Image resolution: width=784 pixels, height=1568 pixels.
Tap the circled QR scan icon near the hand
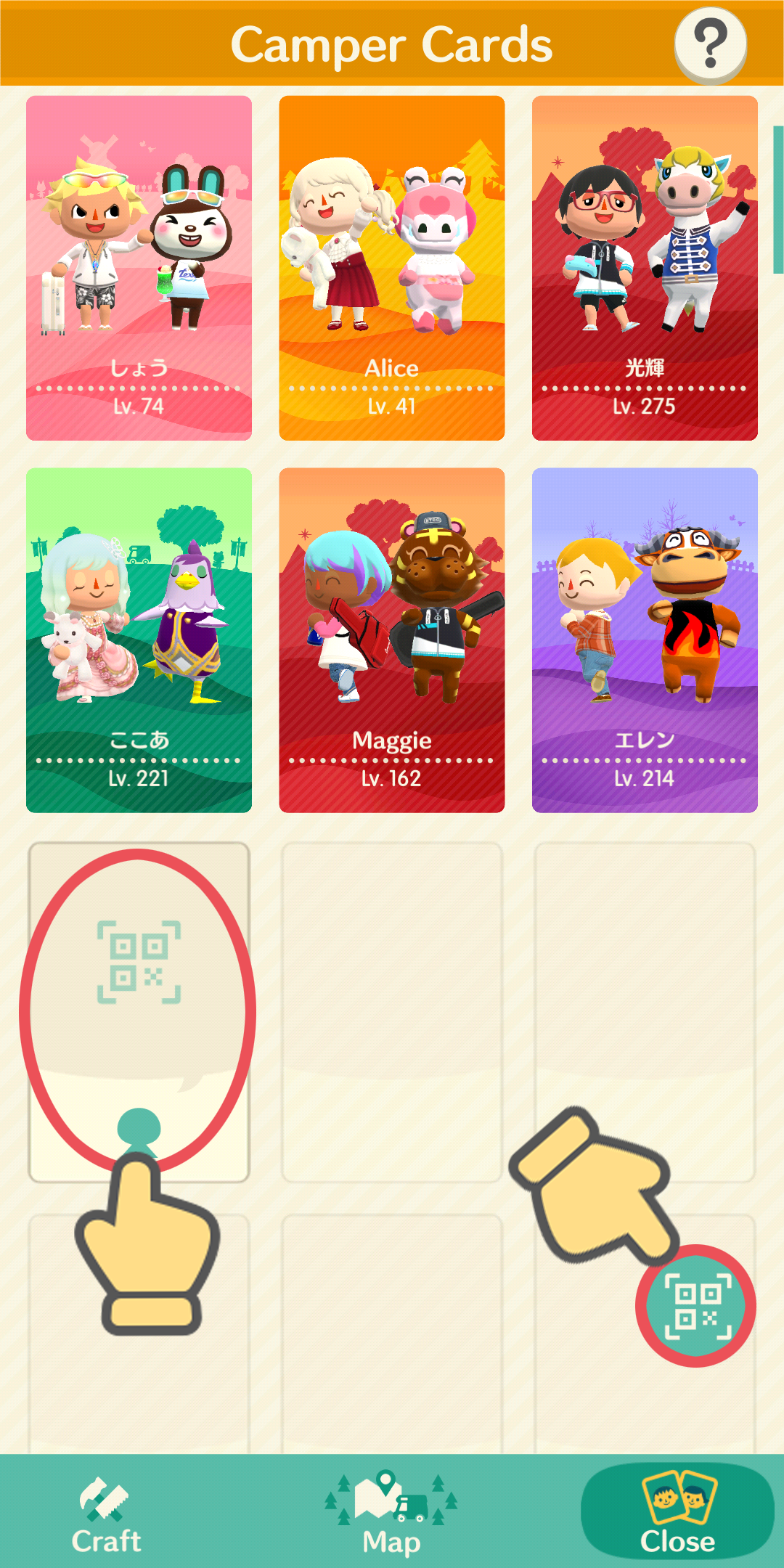(697, 1304)
